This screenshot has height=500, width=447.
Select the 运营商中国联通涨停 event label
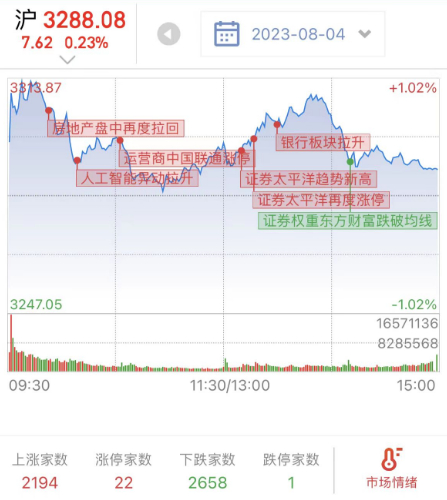click(x=187, y=158)
